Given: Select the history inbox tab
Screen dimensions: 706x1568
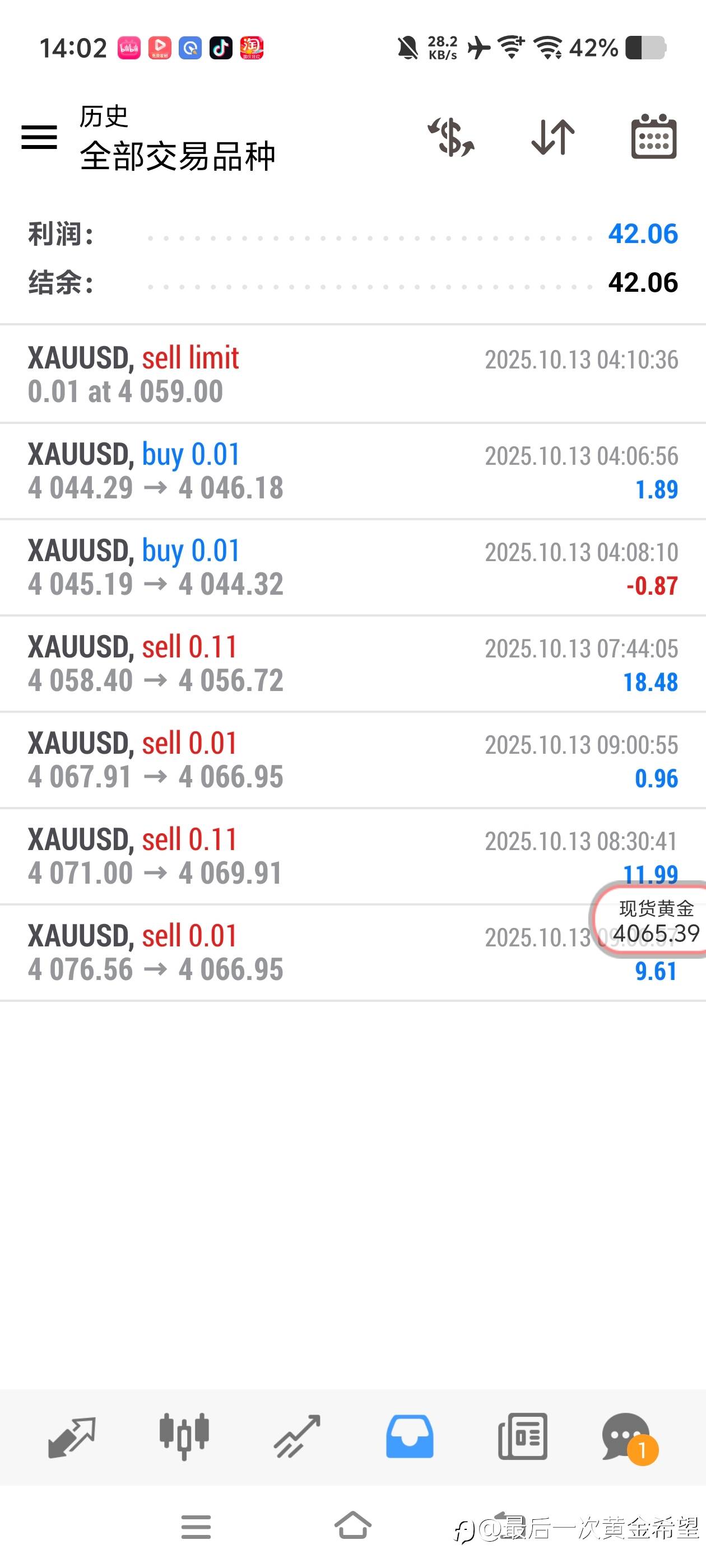Looking at the screenshot, I should 410,1436.
